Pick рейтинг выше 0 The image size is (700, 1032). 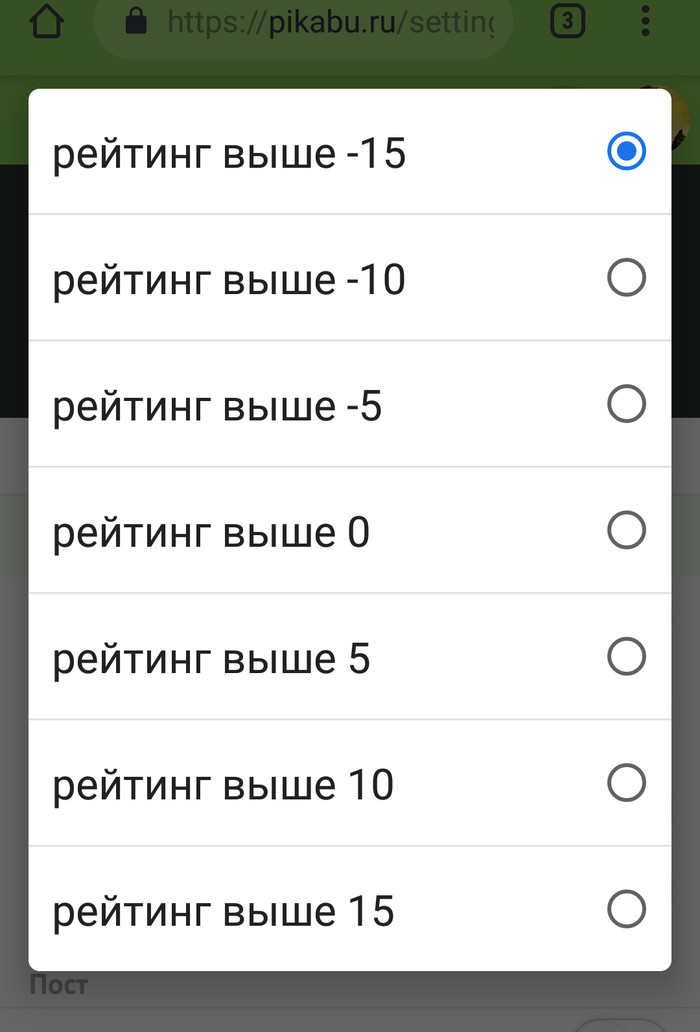[x=350, y=531]
